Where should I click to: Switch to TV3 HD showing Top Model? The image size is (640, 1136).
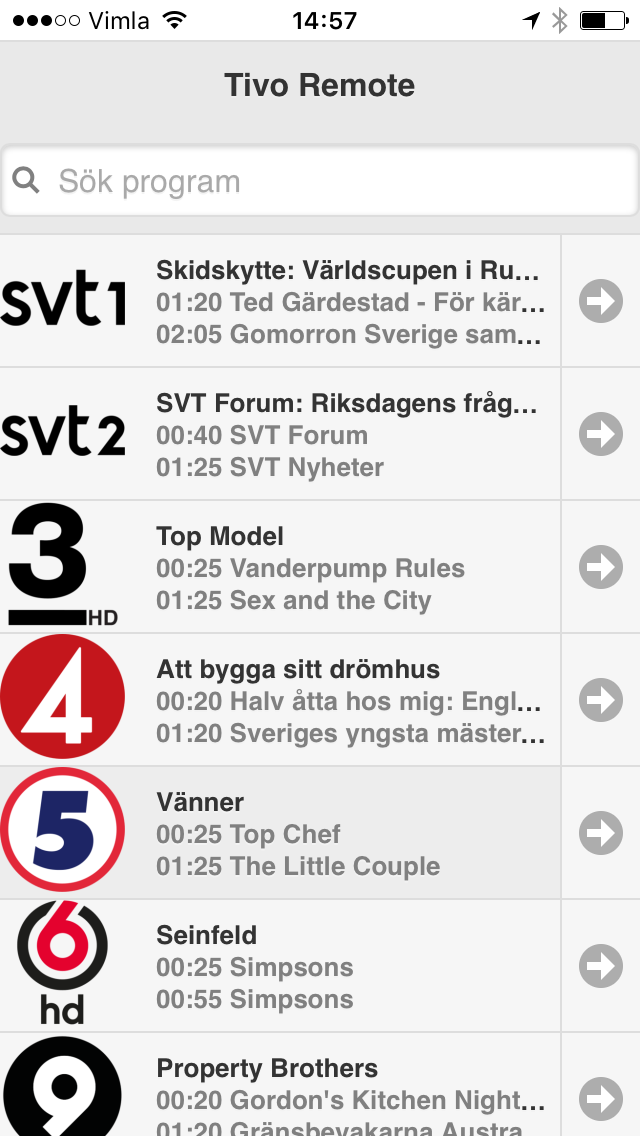click(280, 567)
